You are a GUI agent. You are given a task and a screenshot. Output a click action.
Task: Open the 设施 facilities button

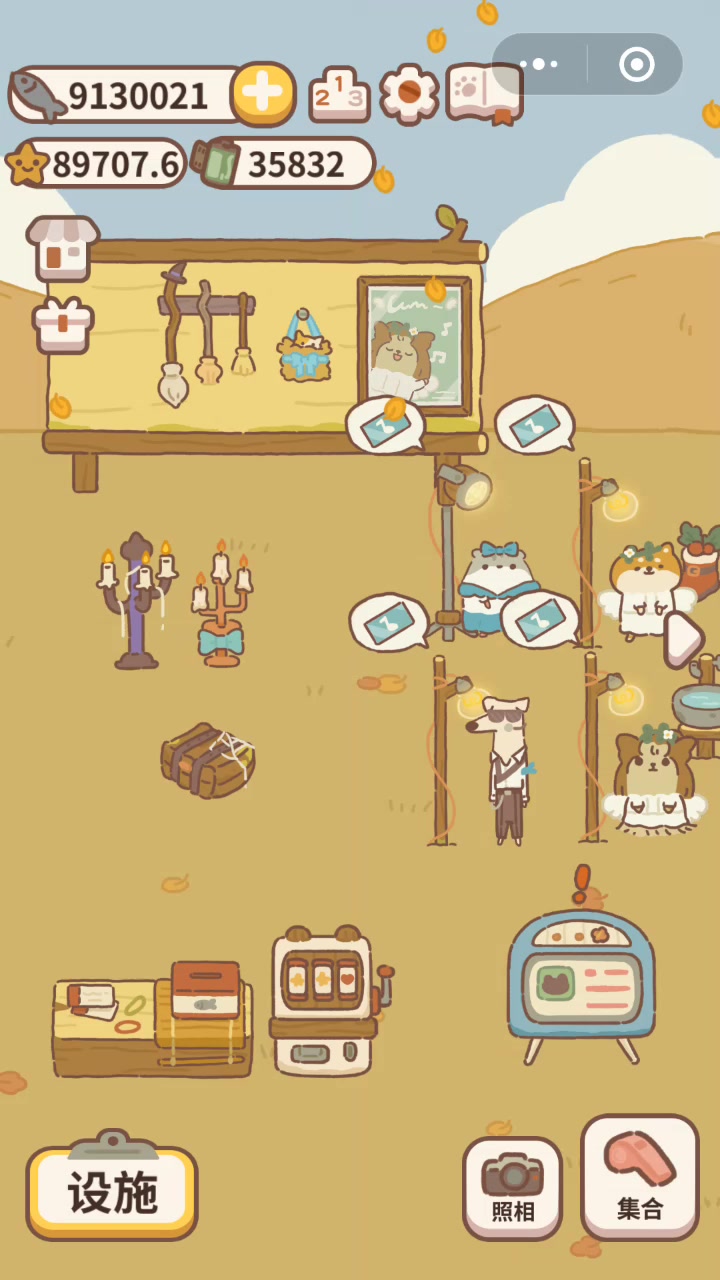click(112, 1191)
